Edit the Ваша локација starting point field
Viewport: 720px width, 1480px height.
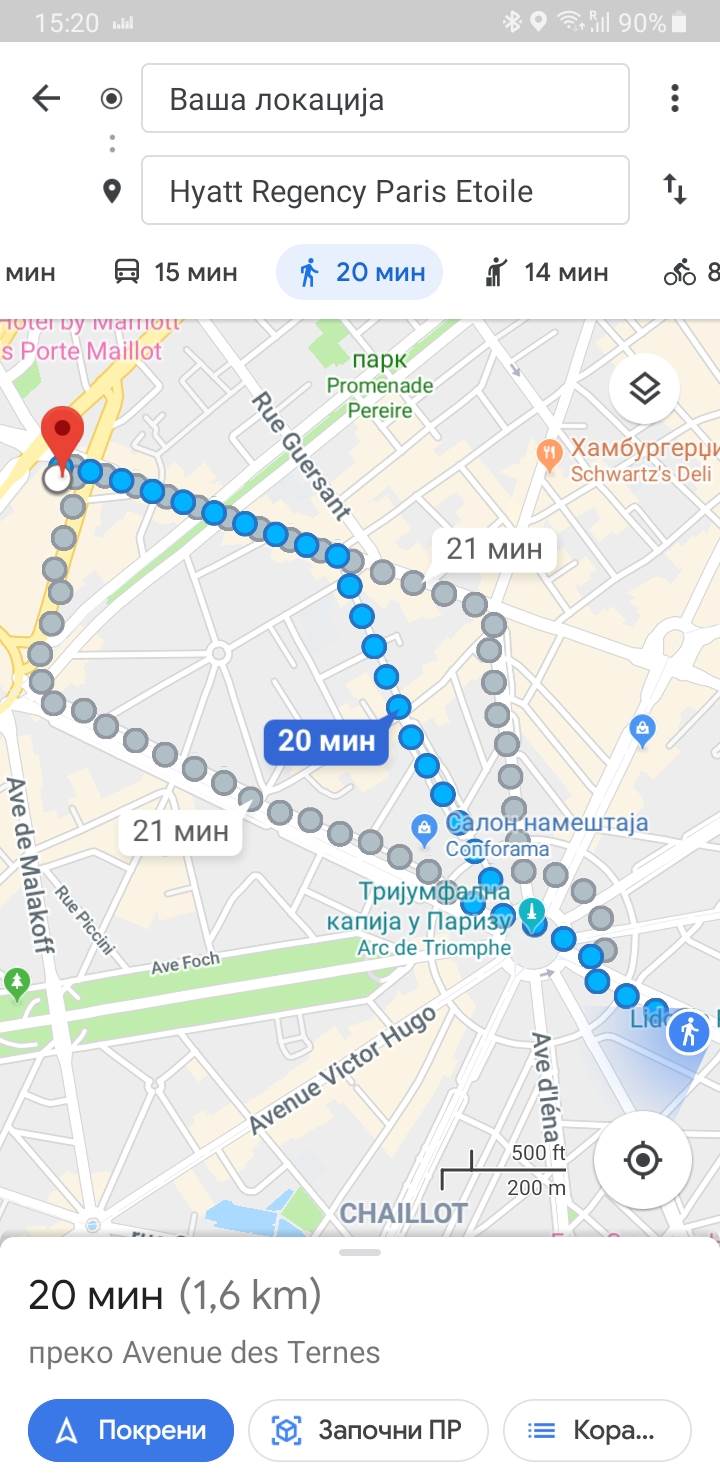(x=385, y=99)
